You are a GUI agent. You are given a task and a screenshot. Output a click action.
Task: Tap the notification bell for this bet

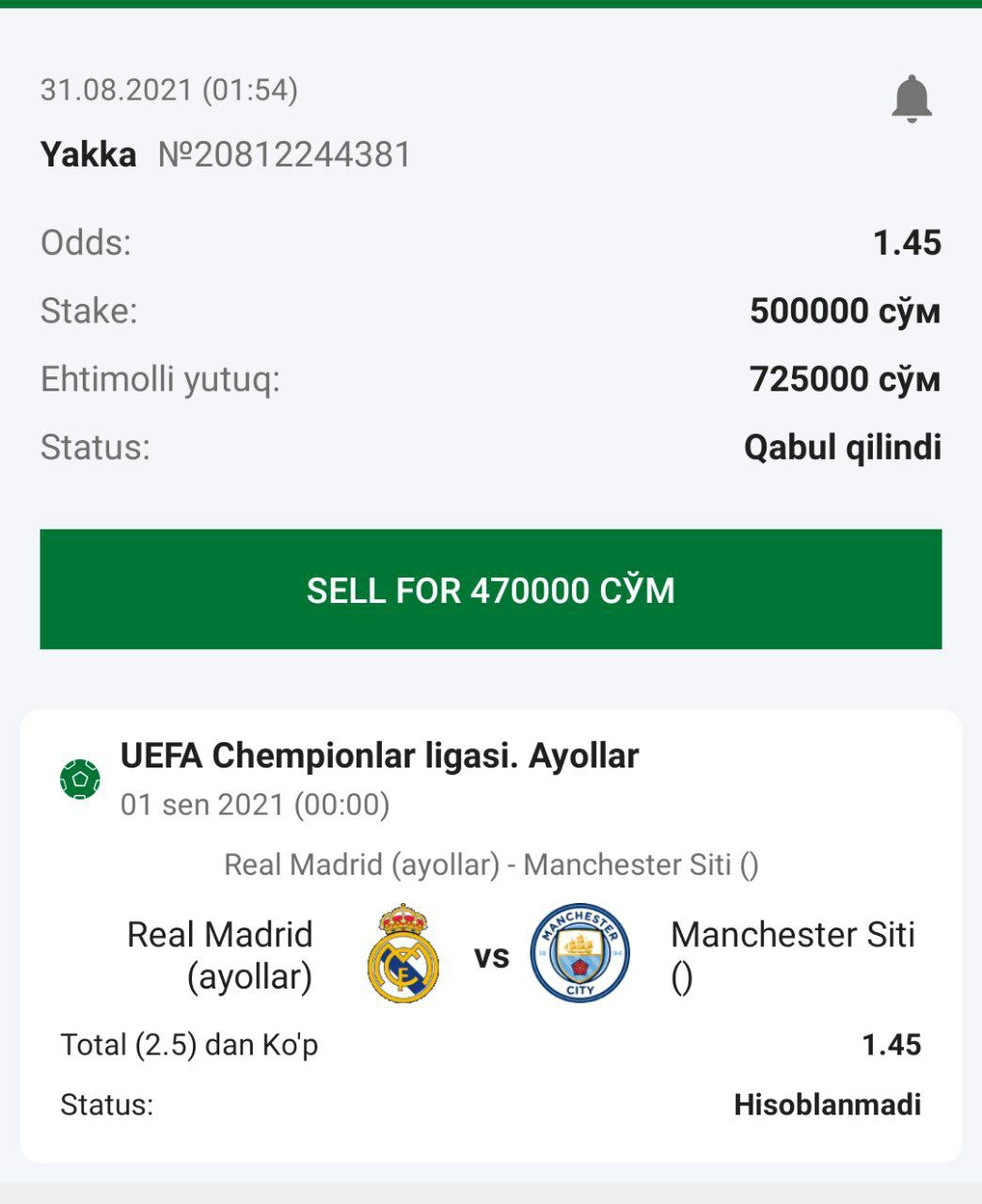pyautogui.click(x=911, y=99)
